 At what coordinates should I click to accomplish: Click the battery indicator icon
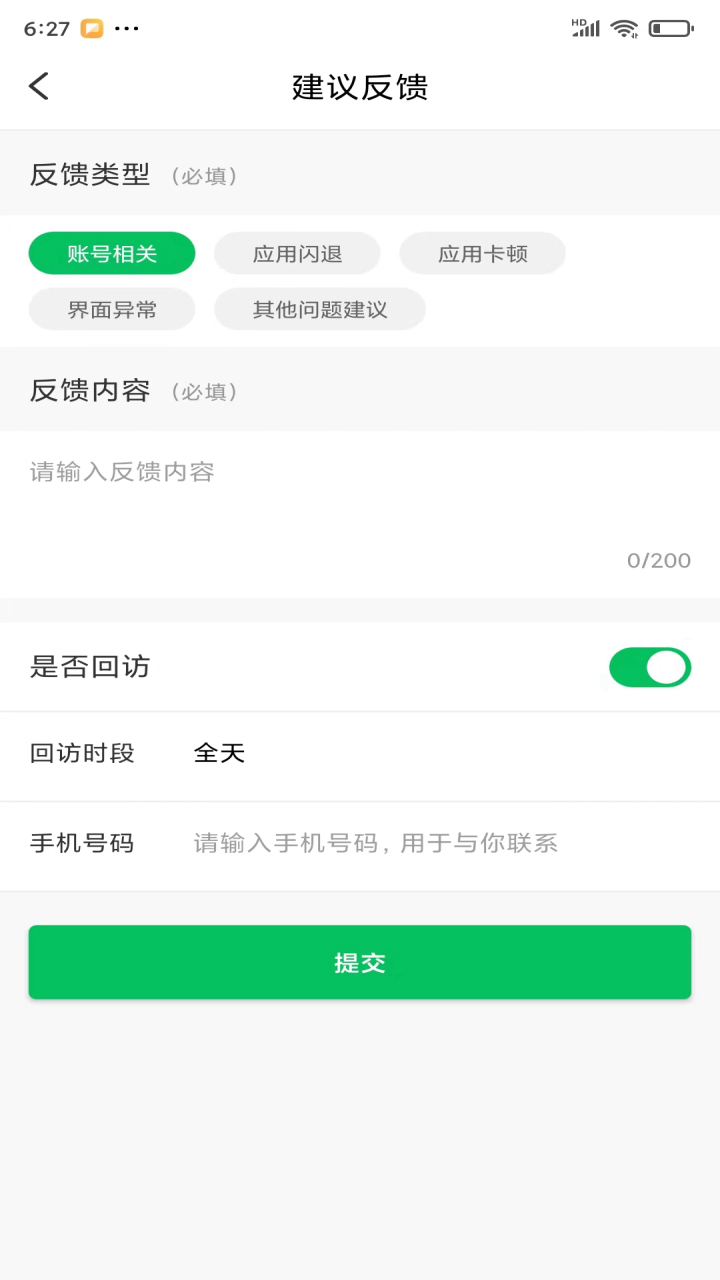click(671, 28)
